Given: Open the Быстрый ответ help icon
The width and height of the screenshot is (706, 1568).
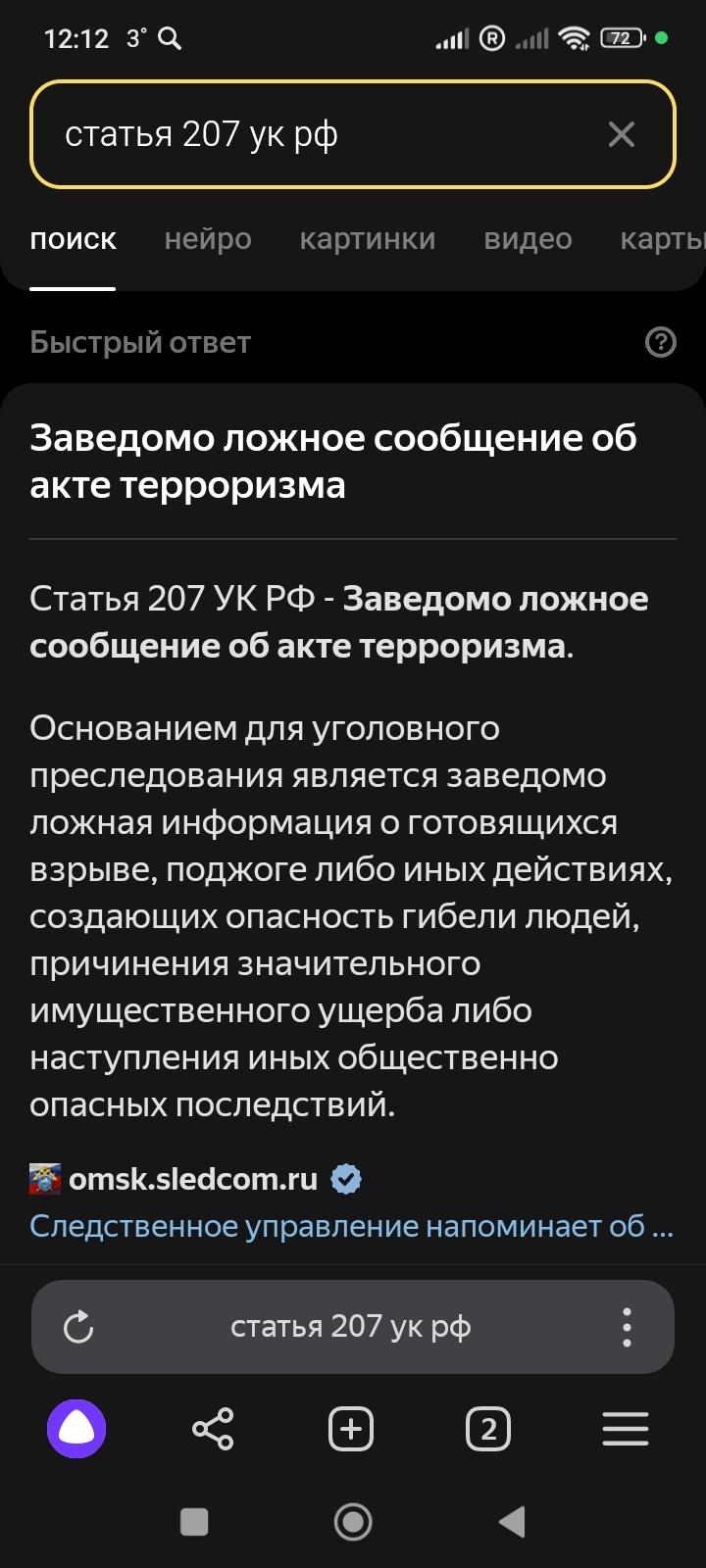Looking at the screenshot, I should click(661, 343).
